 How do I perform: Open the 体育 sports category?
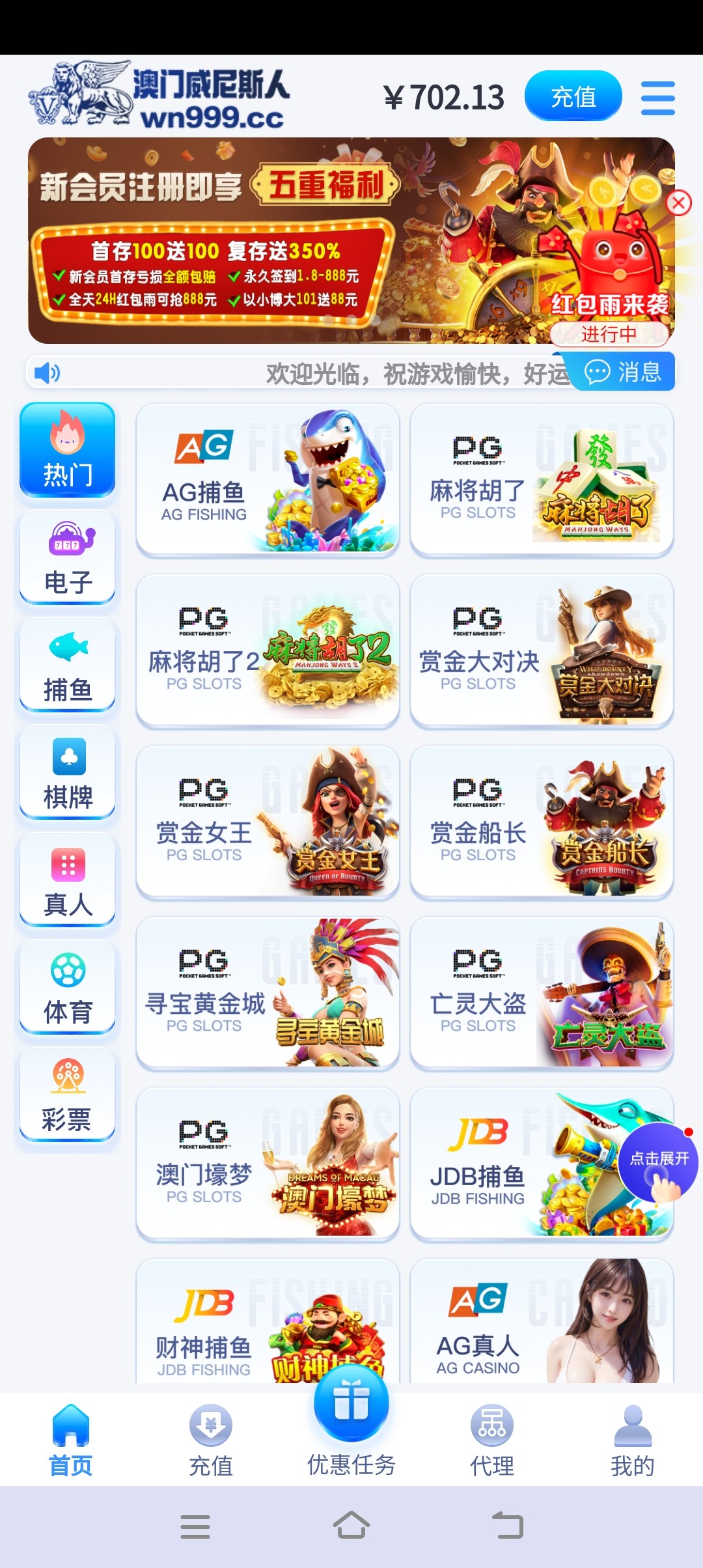point(68,987)
